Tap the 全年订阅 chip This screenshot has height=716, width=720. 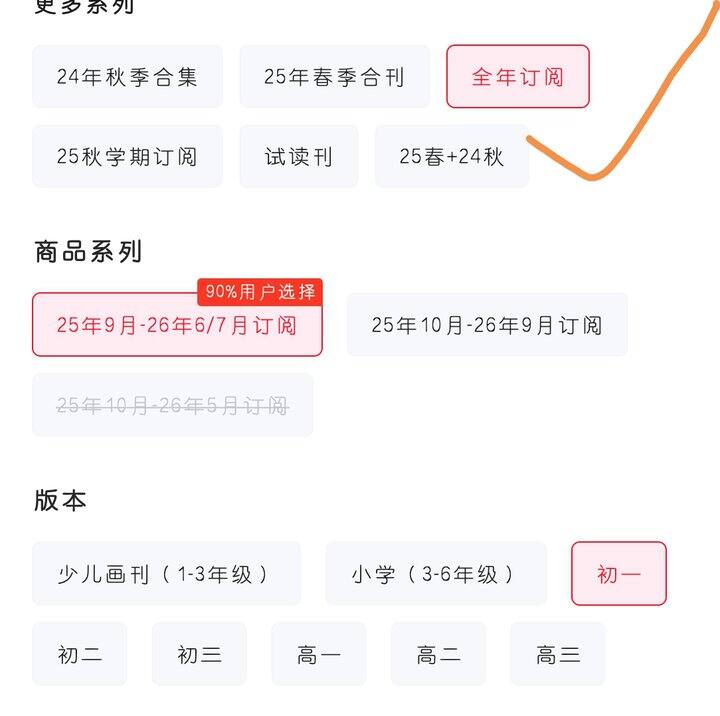(518, 77)
